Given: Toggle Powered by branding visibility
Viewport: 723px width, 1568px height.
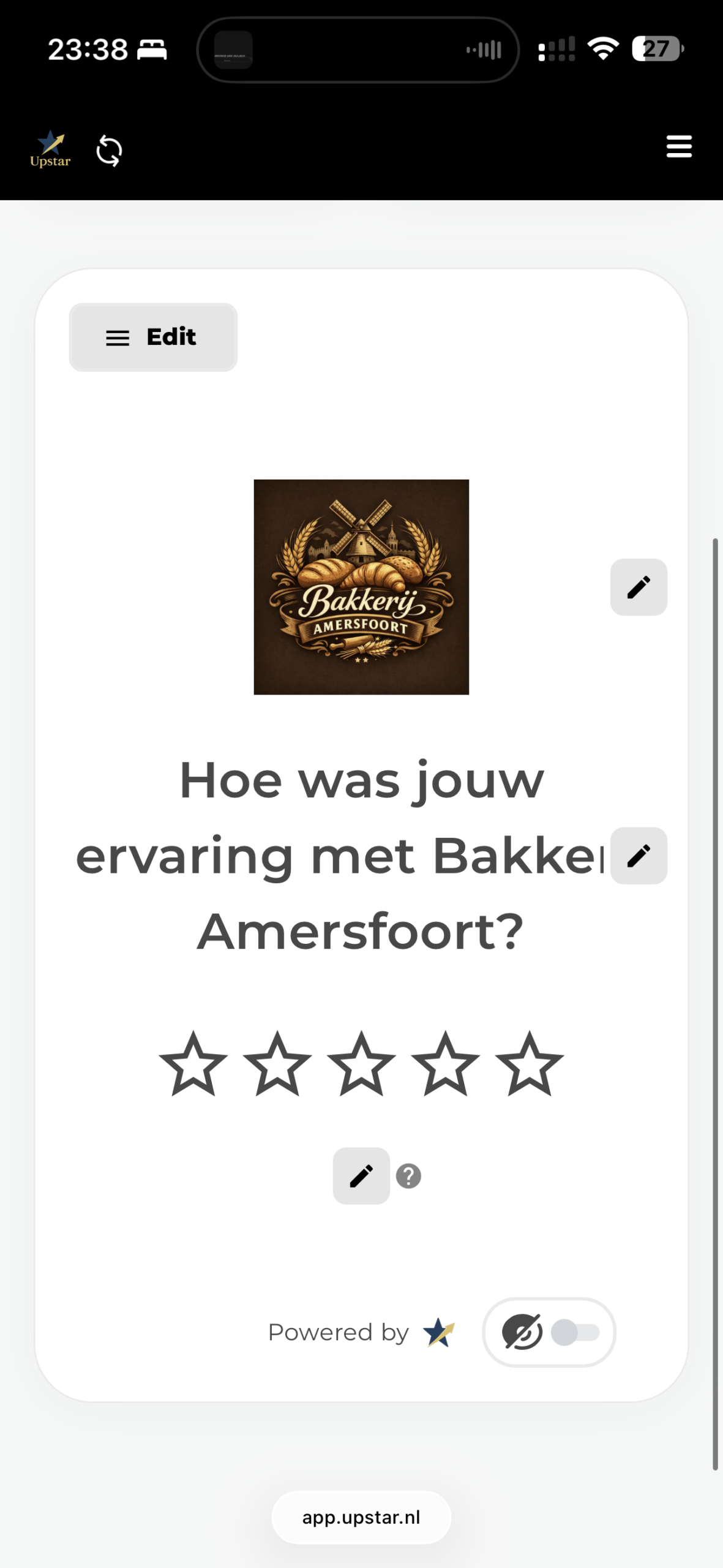Looking at the screenshot, I should click(x=574, y=1332).
